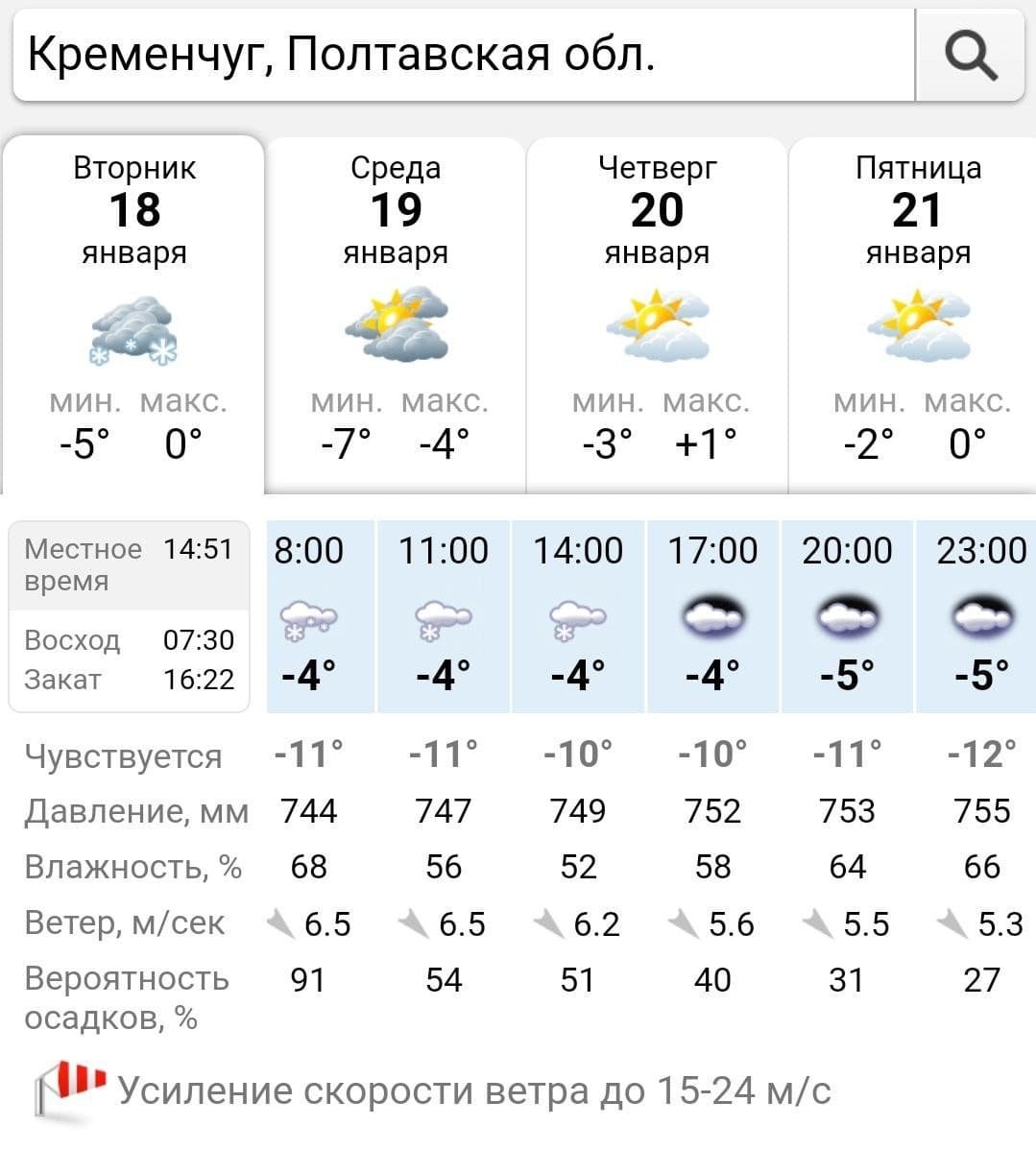Select the Вторник 18 января forecast tab

click(134, 312)
